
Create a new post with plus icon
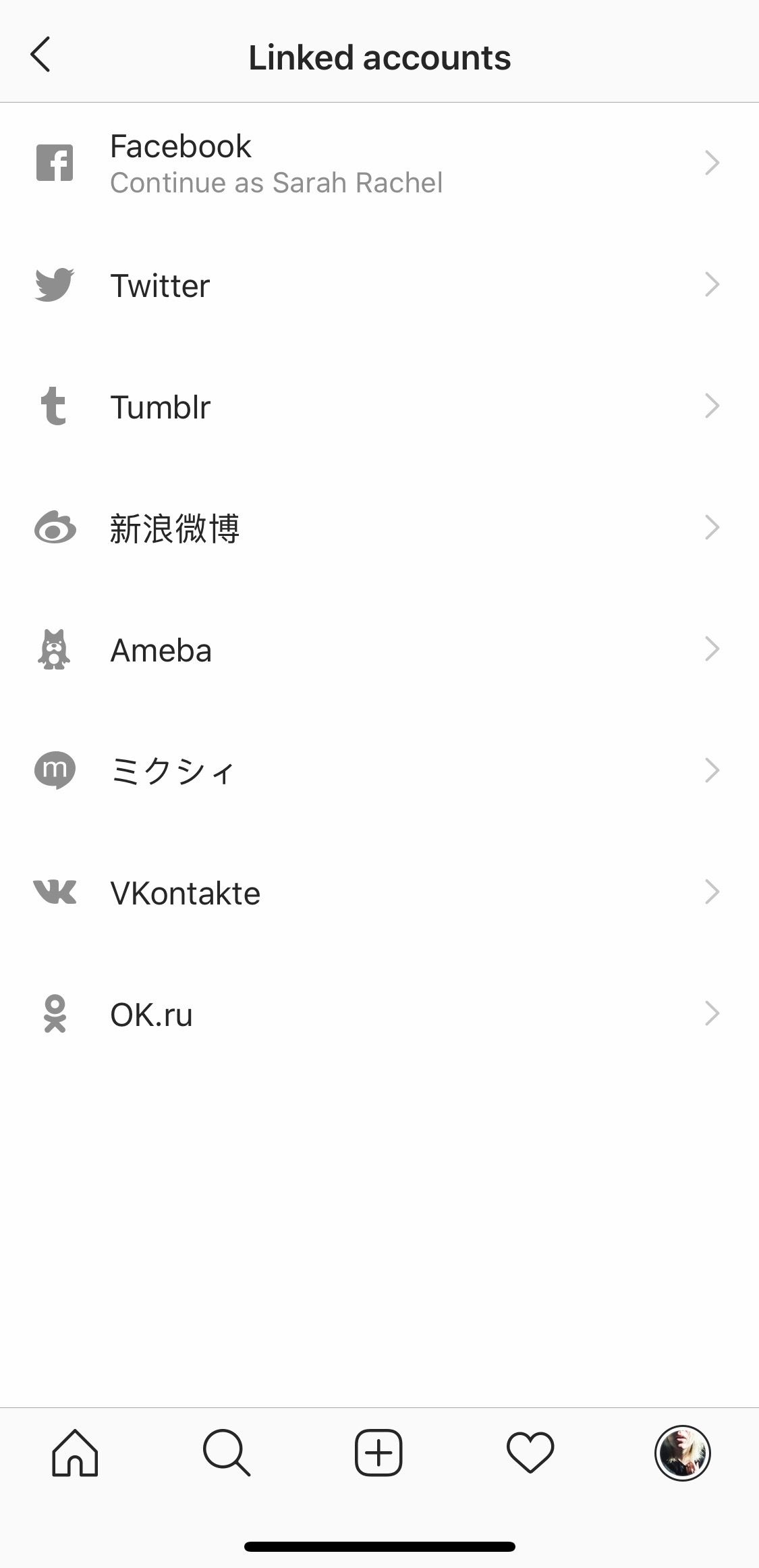point(378,1453)
